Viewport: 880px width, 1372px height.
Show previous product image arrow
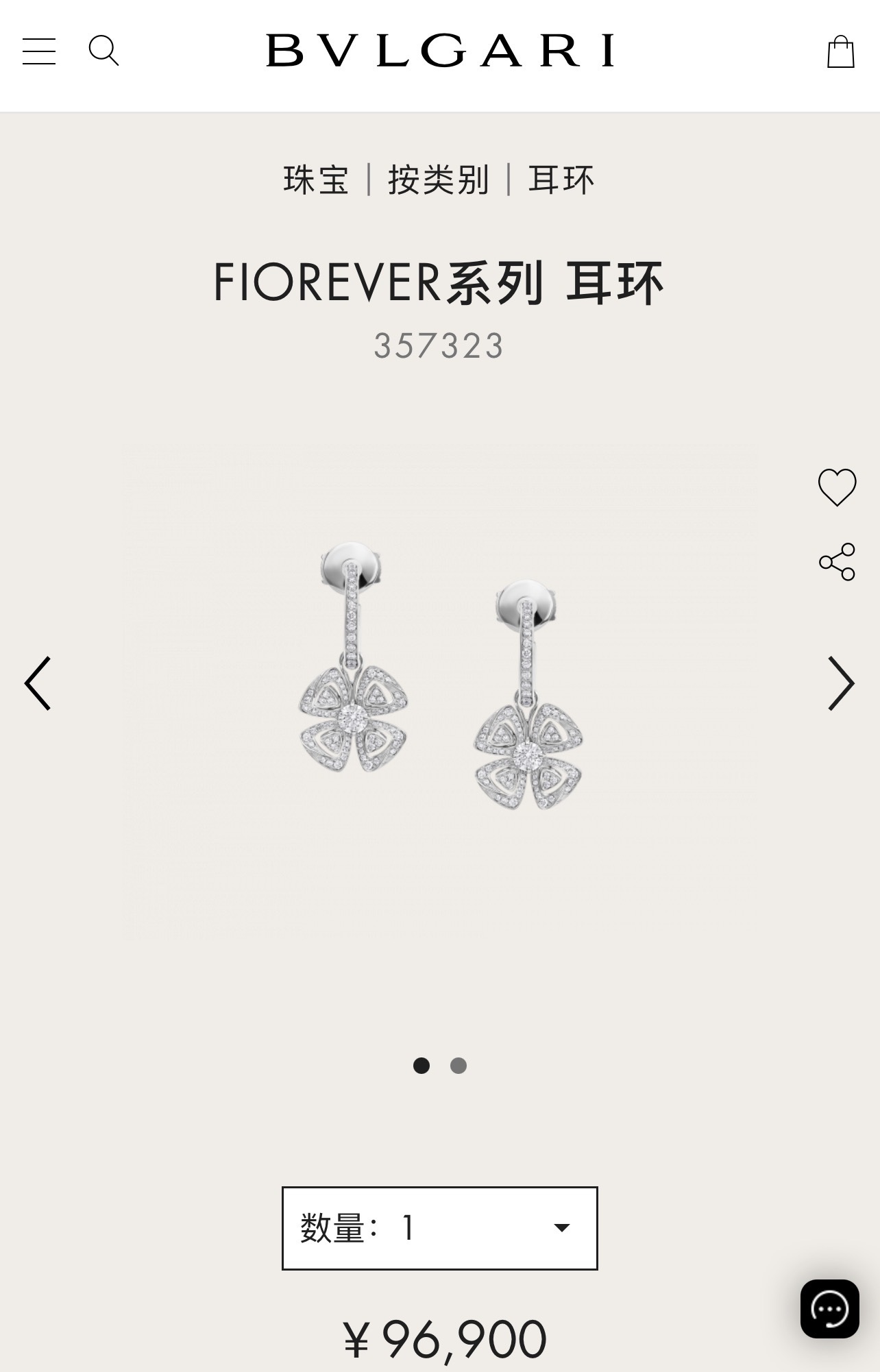pos(38,683)
